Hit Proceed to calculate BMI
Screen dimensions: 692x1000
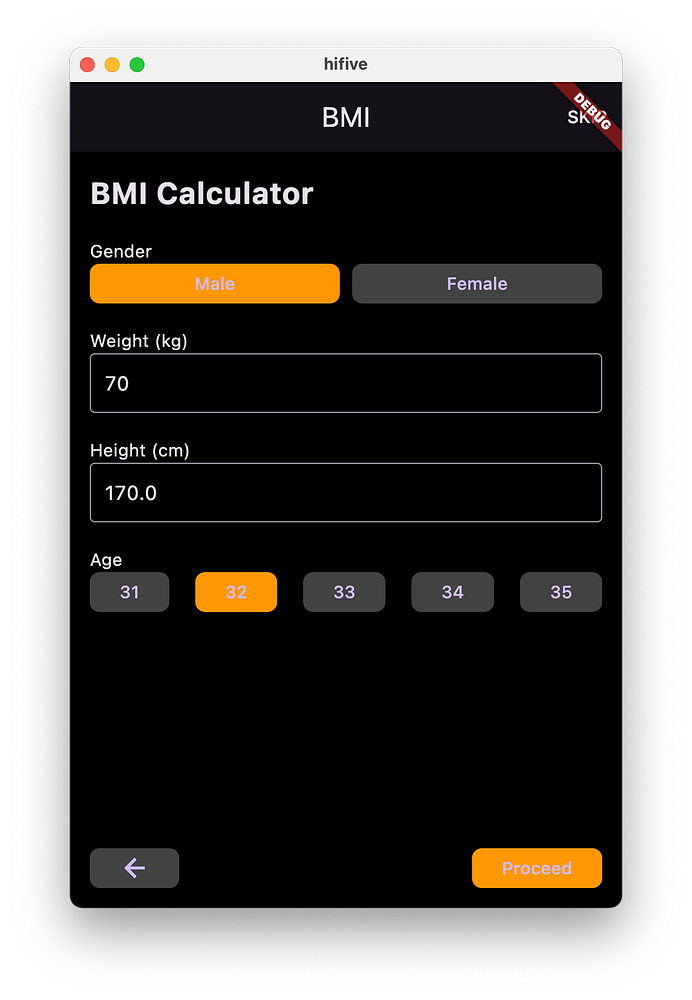(537, 868)
